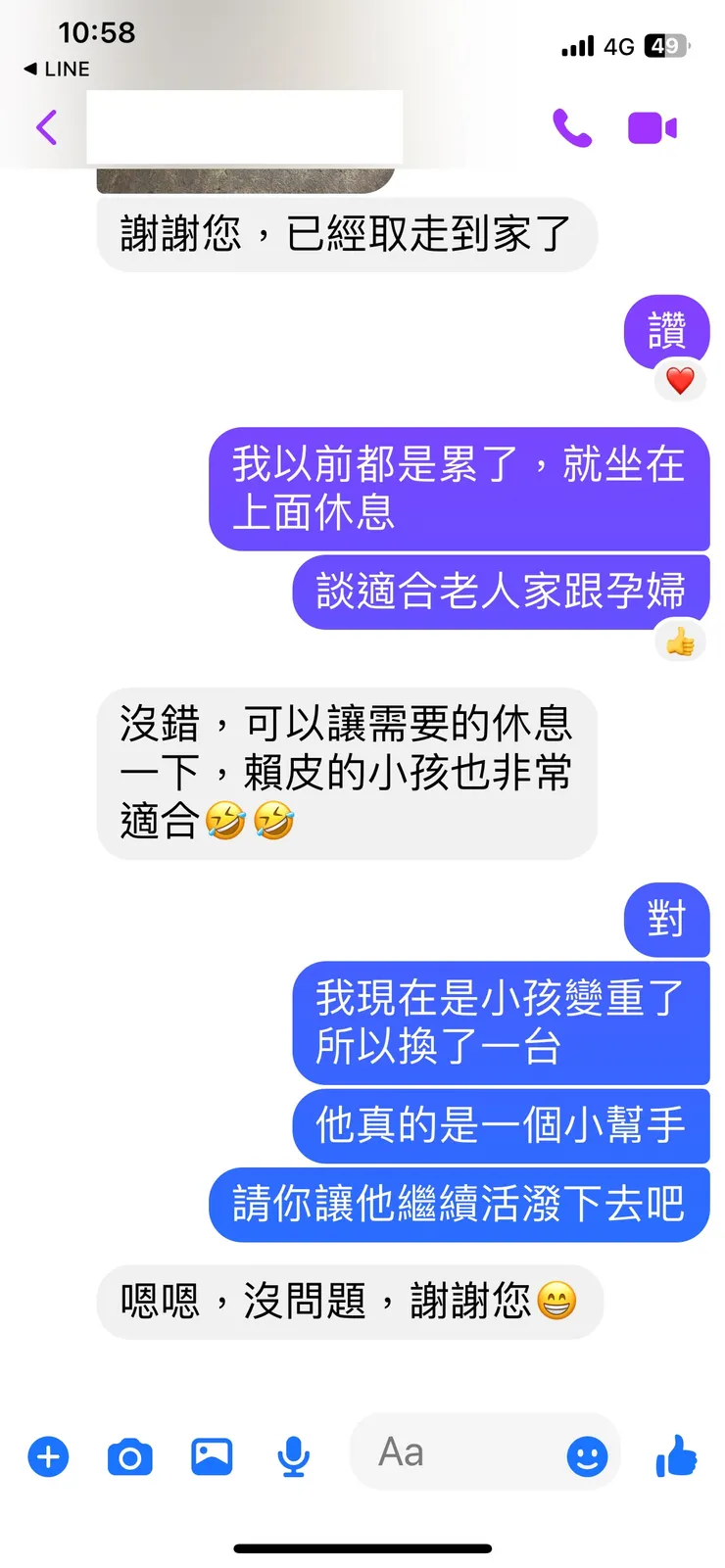Open the emoji picker in the message bar
The width and height of the screenshot is (725, 1568).
586,1457
